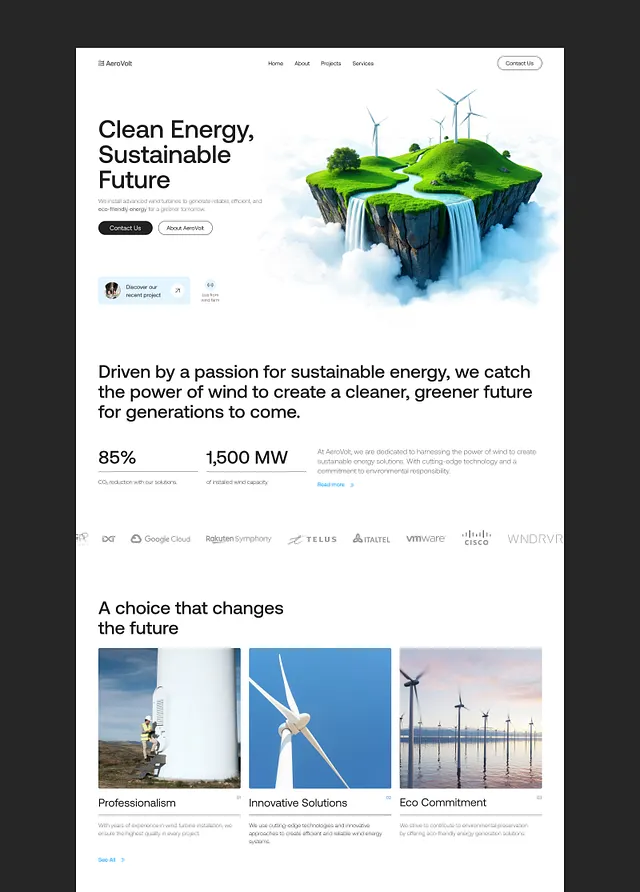Tap the outlined Contact Us header button
This screenshot has height=892, width=640.
click(x=519, y=63)
